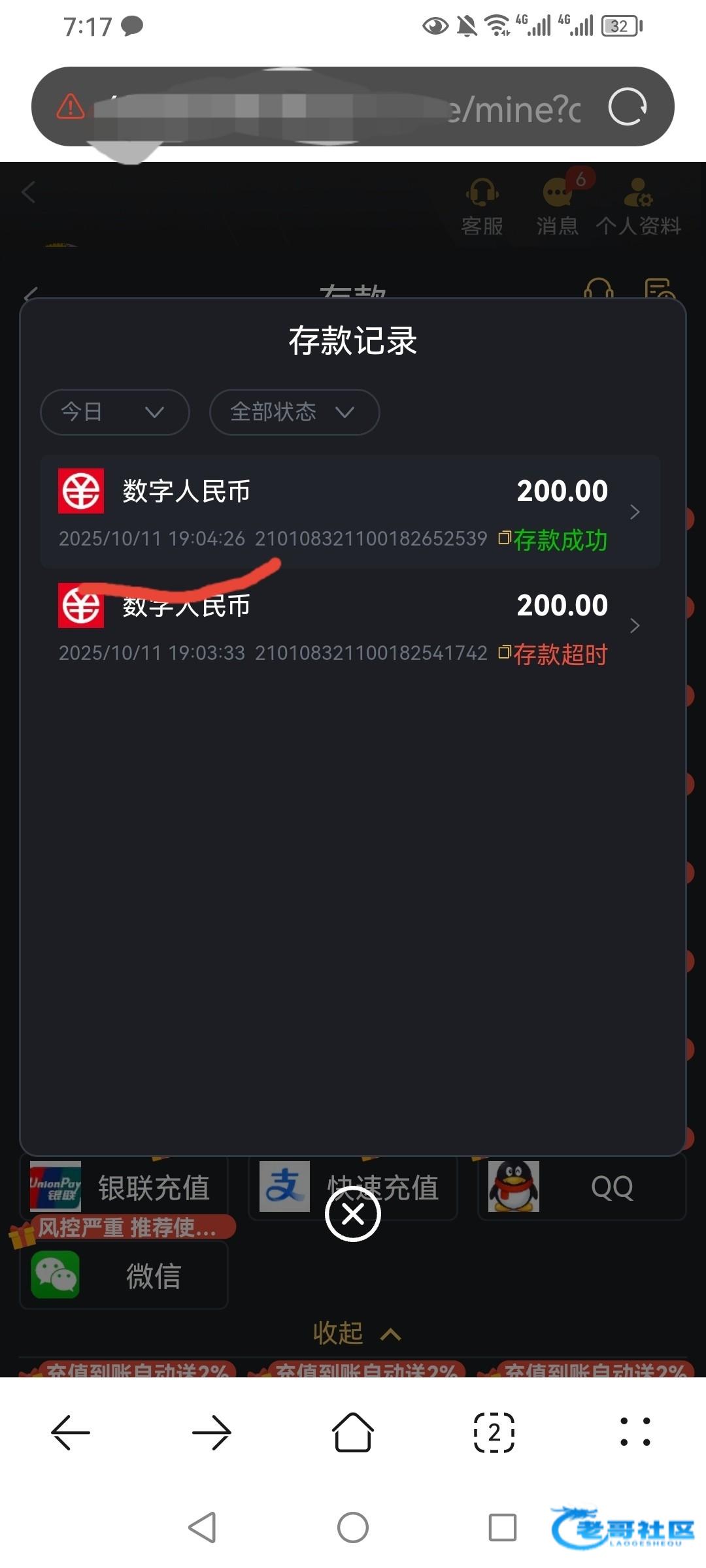
Task: Close the 存款记录 dialog
Action: (353, 1214)
